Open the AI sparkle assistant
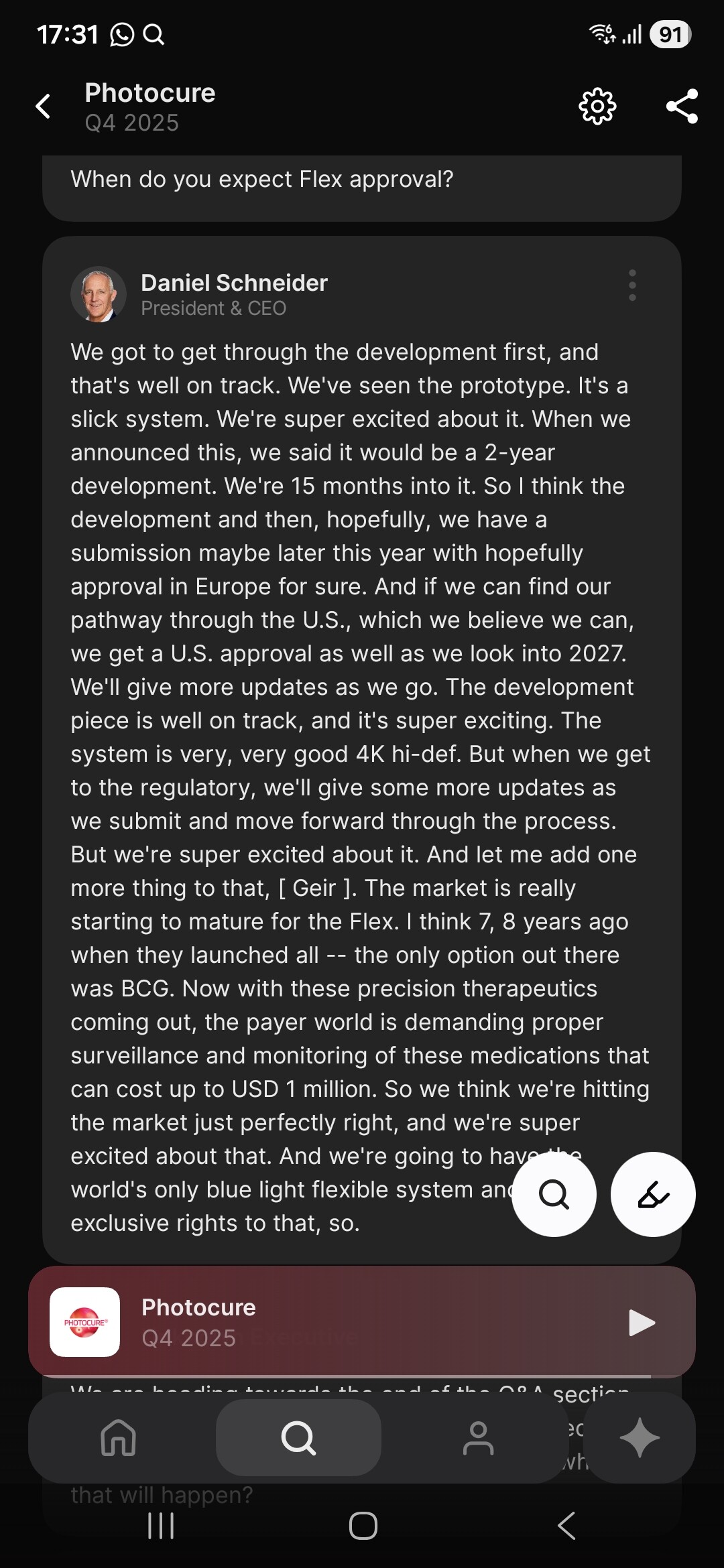 point(640,1438)
